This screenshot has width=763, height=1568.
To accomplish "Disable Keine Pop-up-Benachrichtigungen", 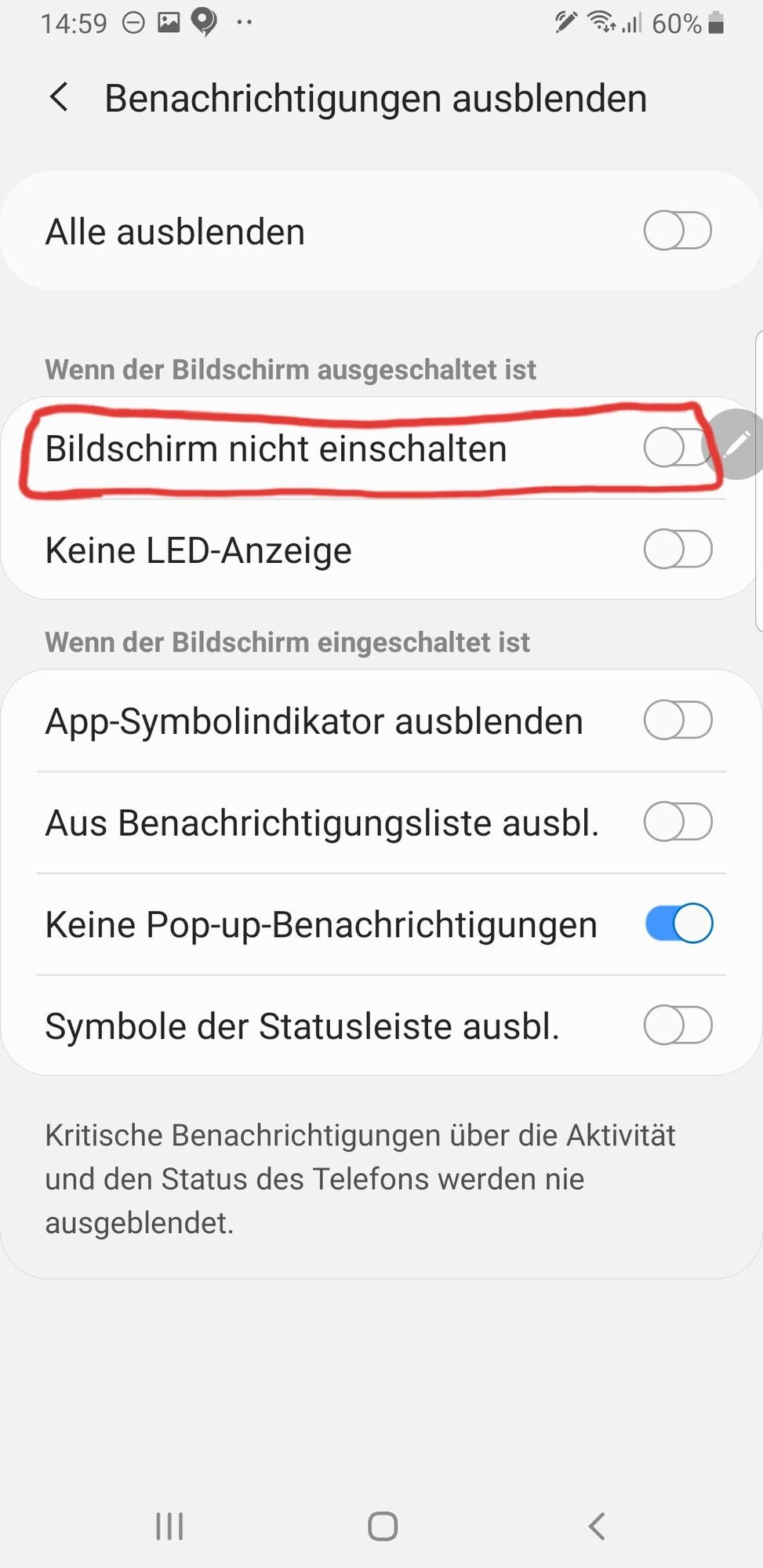I will point(679,924).
